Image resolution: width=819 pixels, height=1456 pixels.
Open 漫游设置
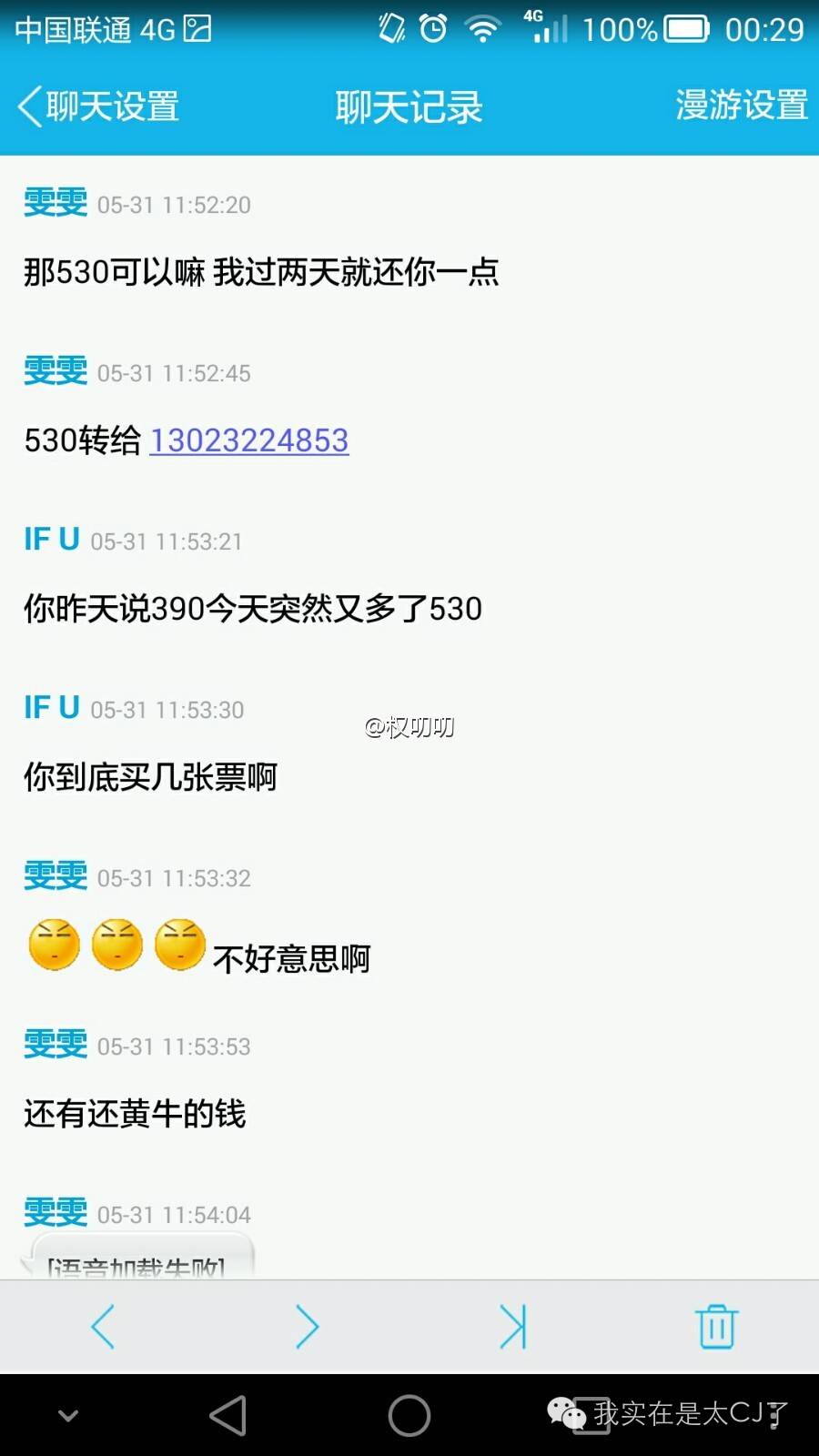[x=742, y=106]
